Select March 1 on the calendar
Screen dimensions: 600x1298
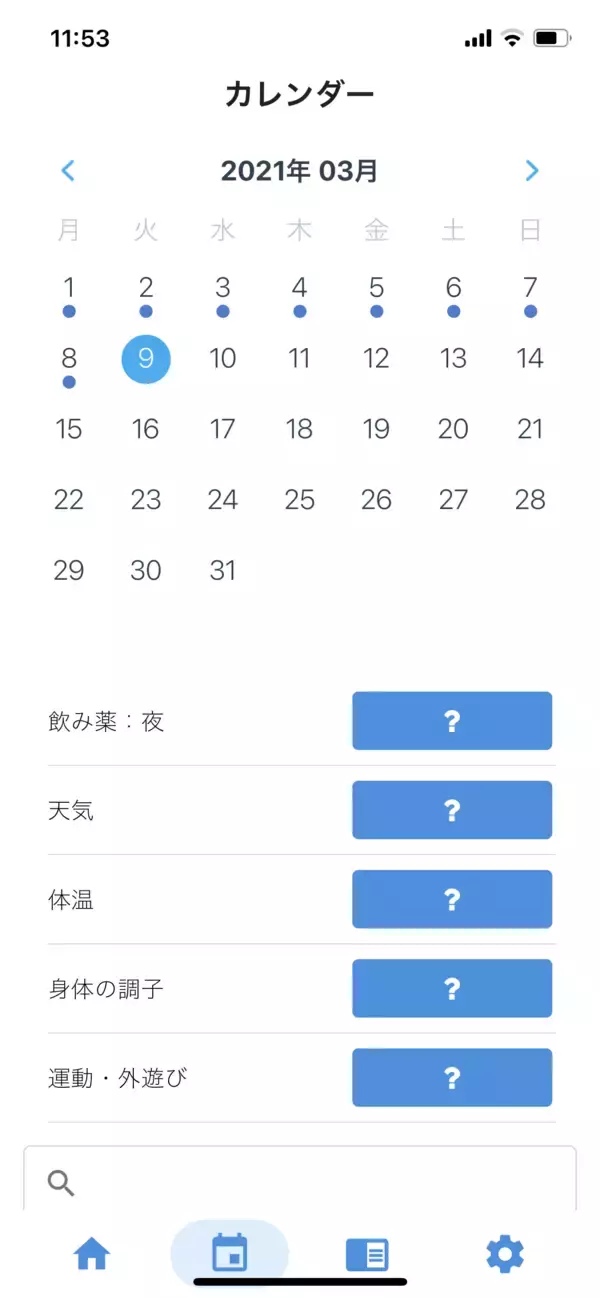(69, 289)
